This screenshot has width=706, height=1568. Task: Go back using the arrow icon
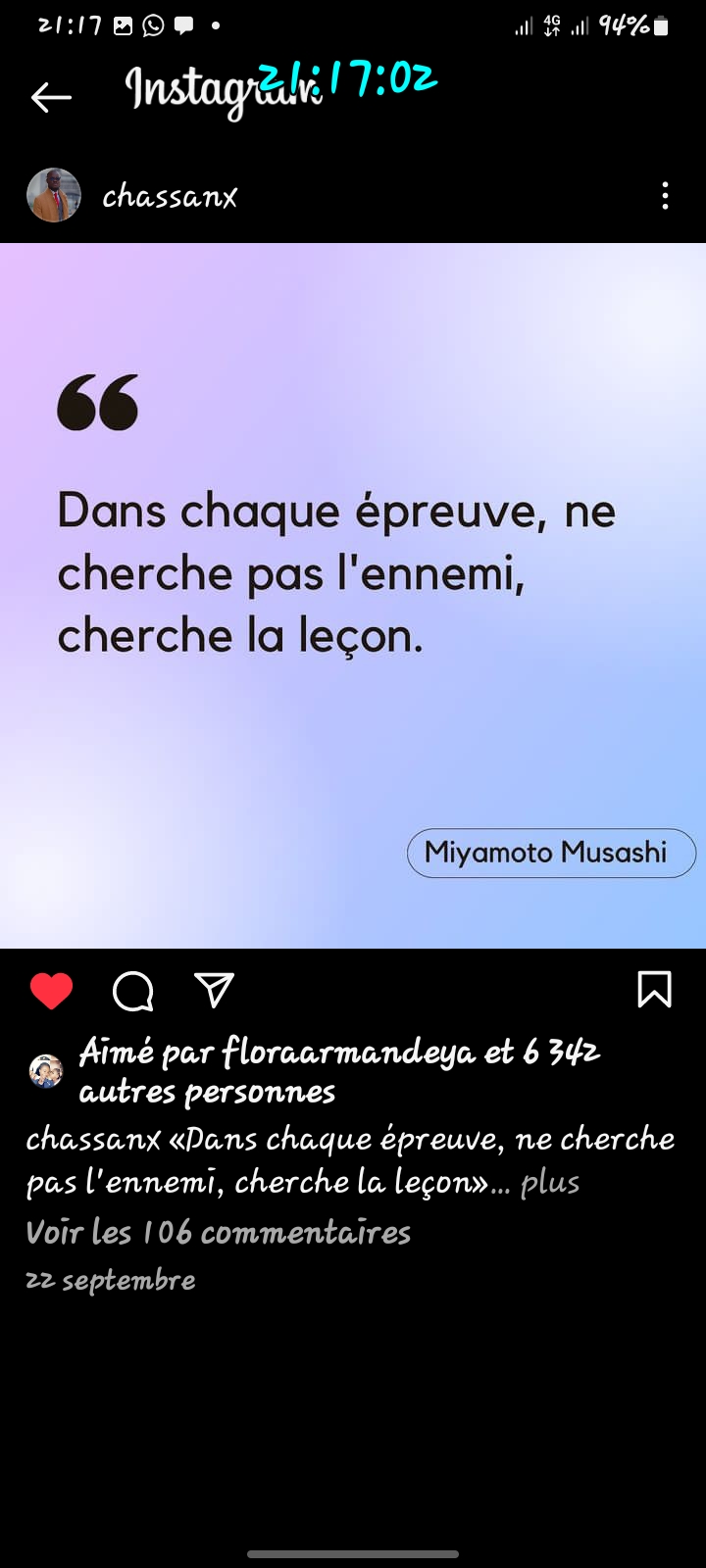(51, 97)
